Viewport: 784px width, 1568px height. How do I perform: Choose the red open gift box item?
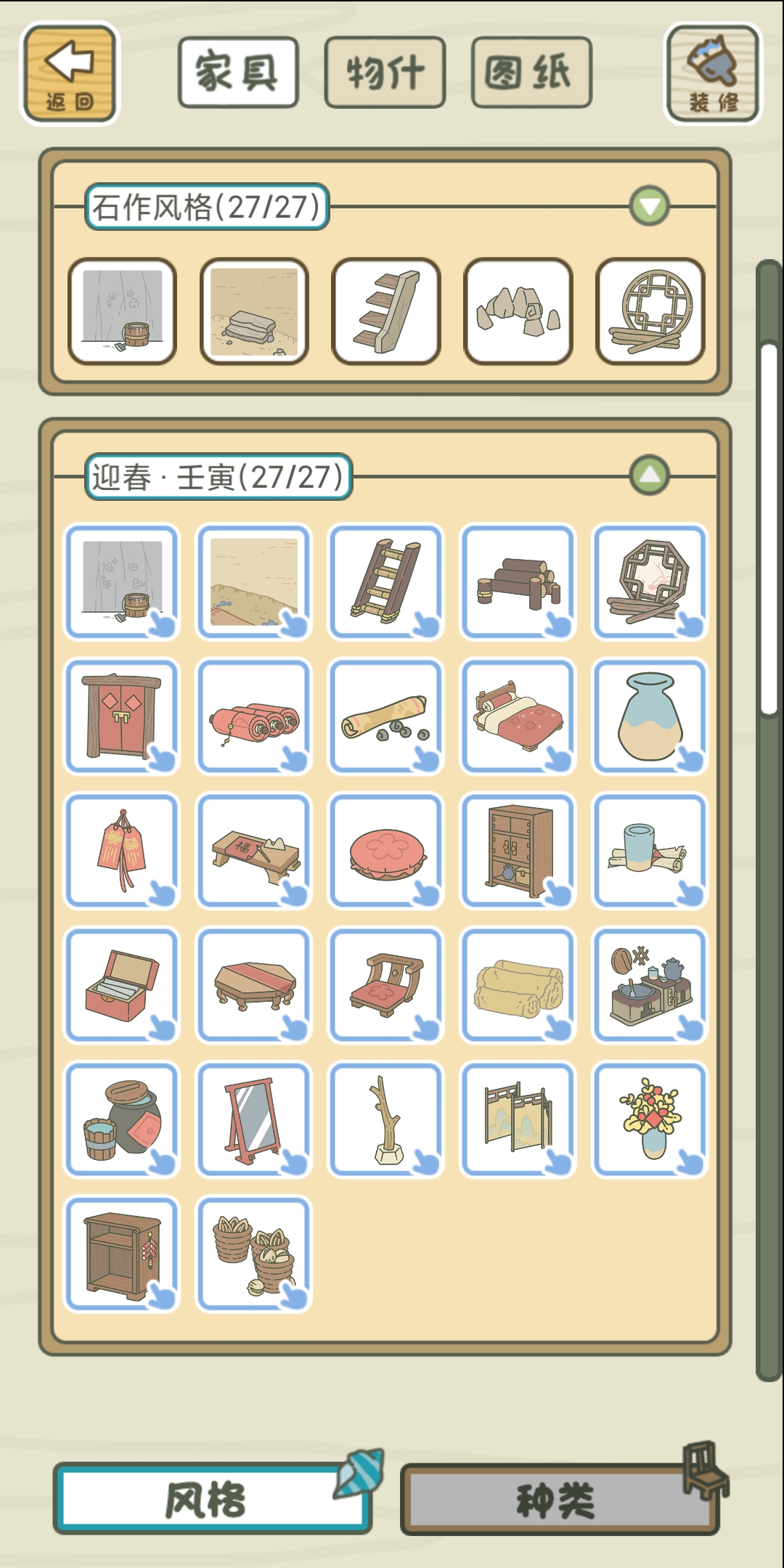tap(122, 985)
